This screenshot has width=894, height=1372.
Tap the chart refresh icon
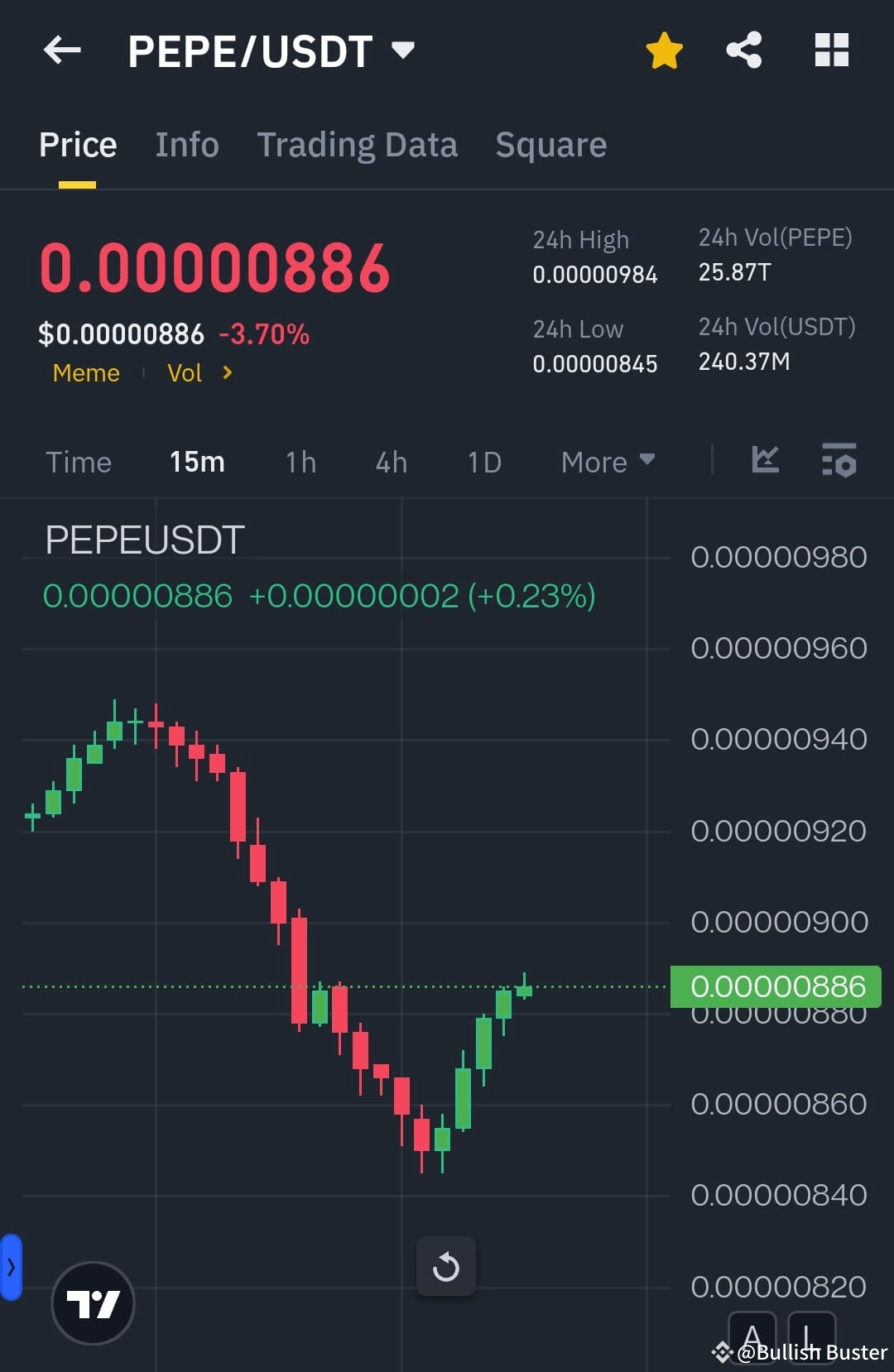446,1265
